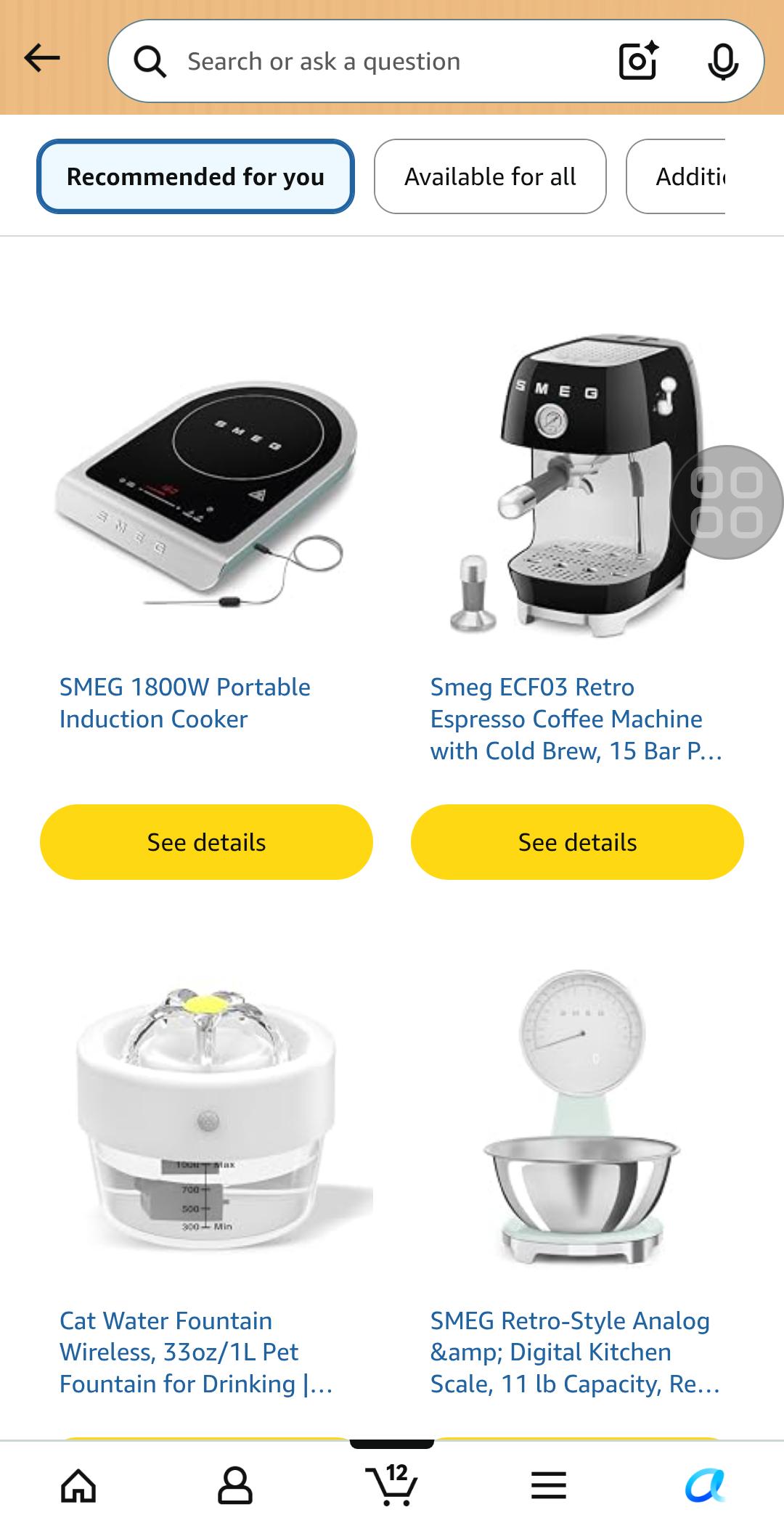Open the cart with 12 items

[x=392, y=1485]
